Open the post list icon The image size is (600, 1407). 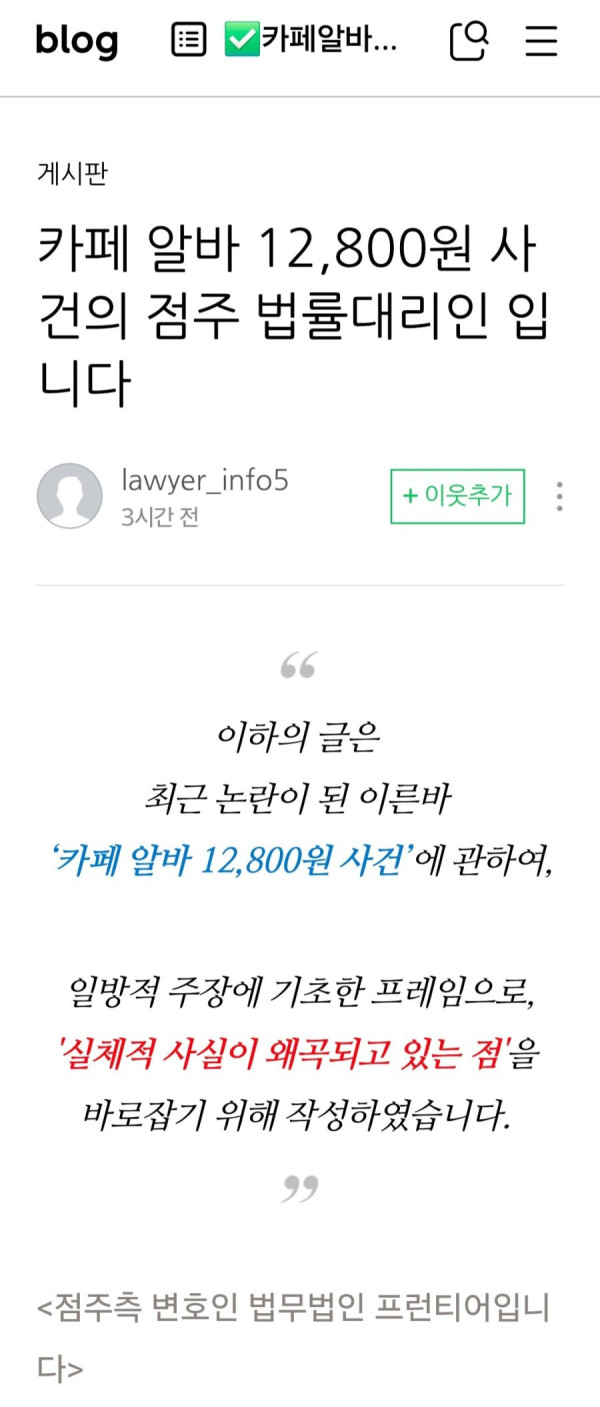pyautogui.click(x=189, y=40)
